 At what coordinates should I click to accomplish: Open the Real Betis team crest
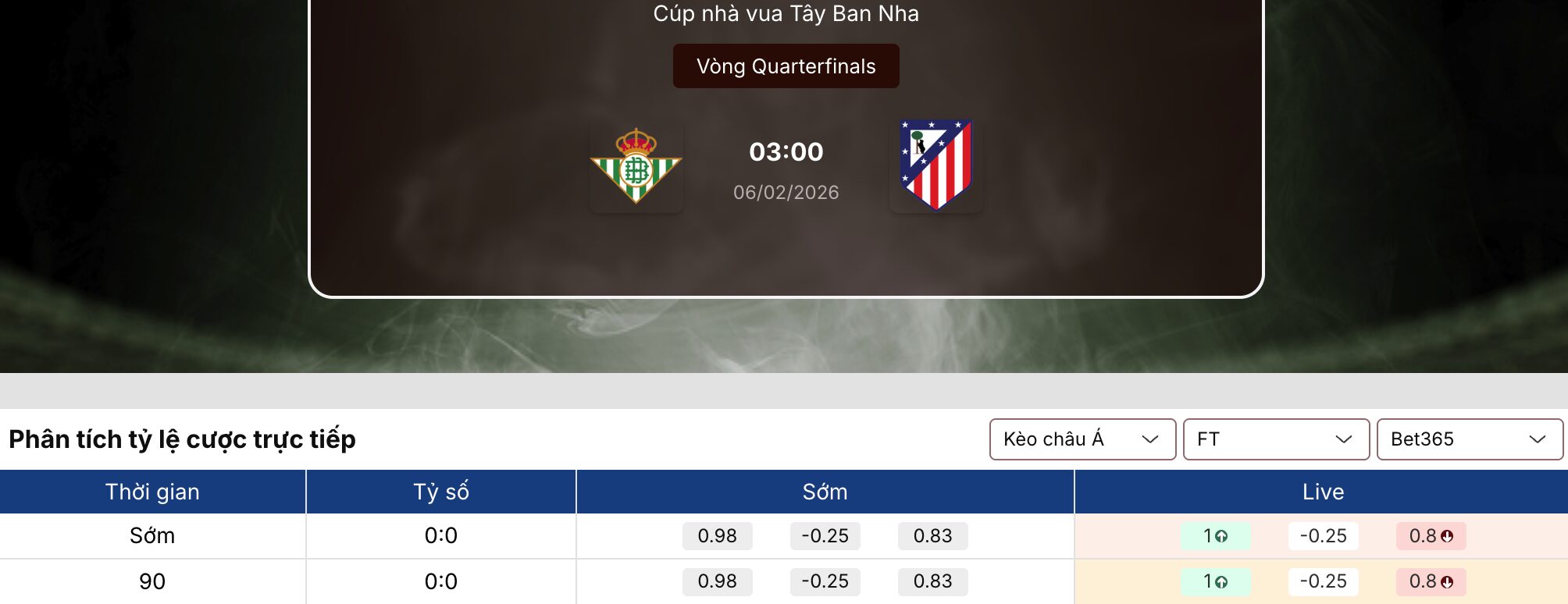point(636,165)
